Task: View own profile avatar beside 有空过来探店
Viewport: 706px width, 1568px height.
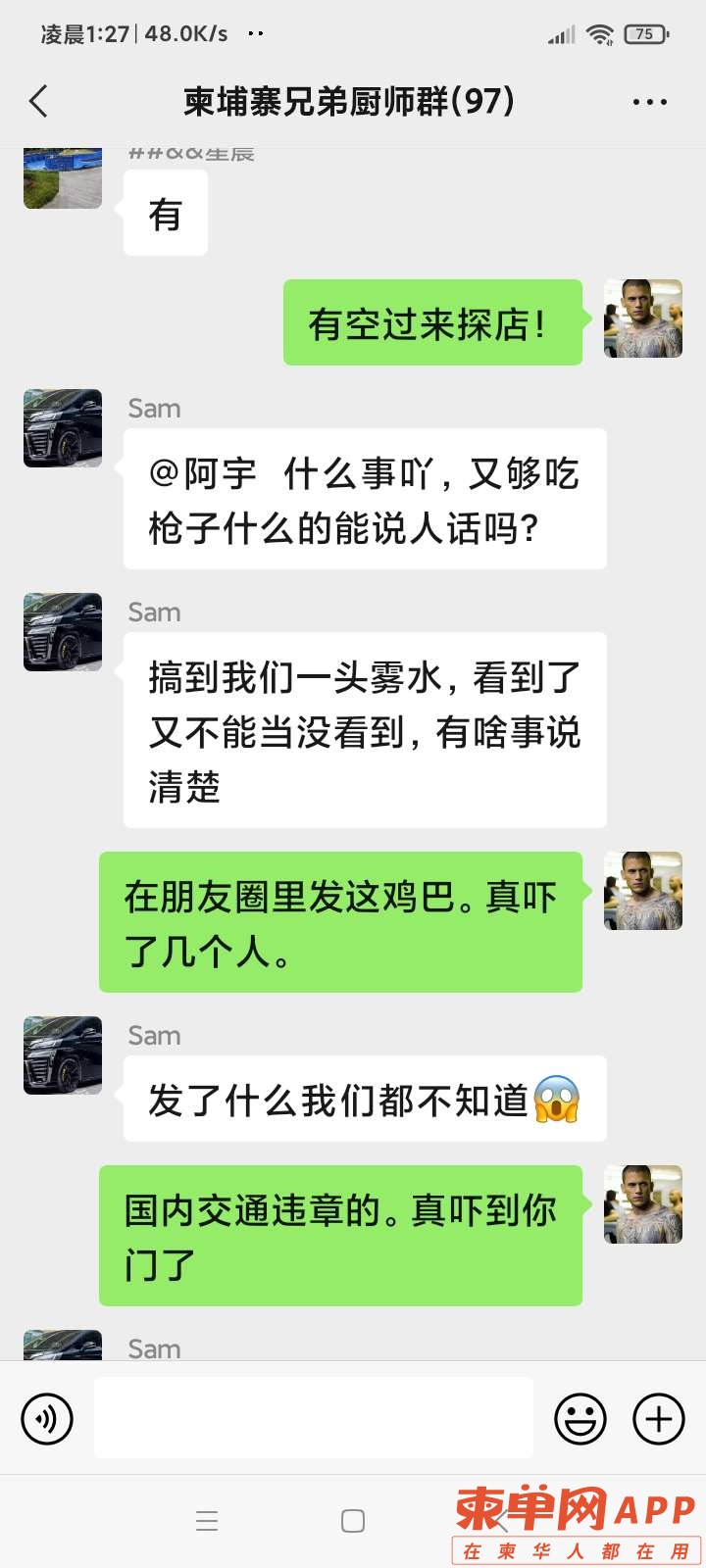Action: click(x=642, y=318)
